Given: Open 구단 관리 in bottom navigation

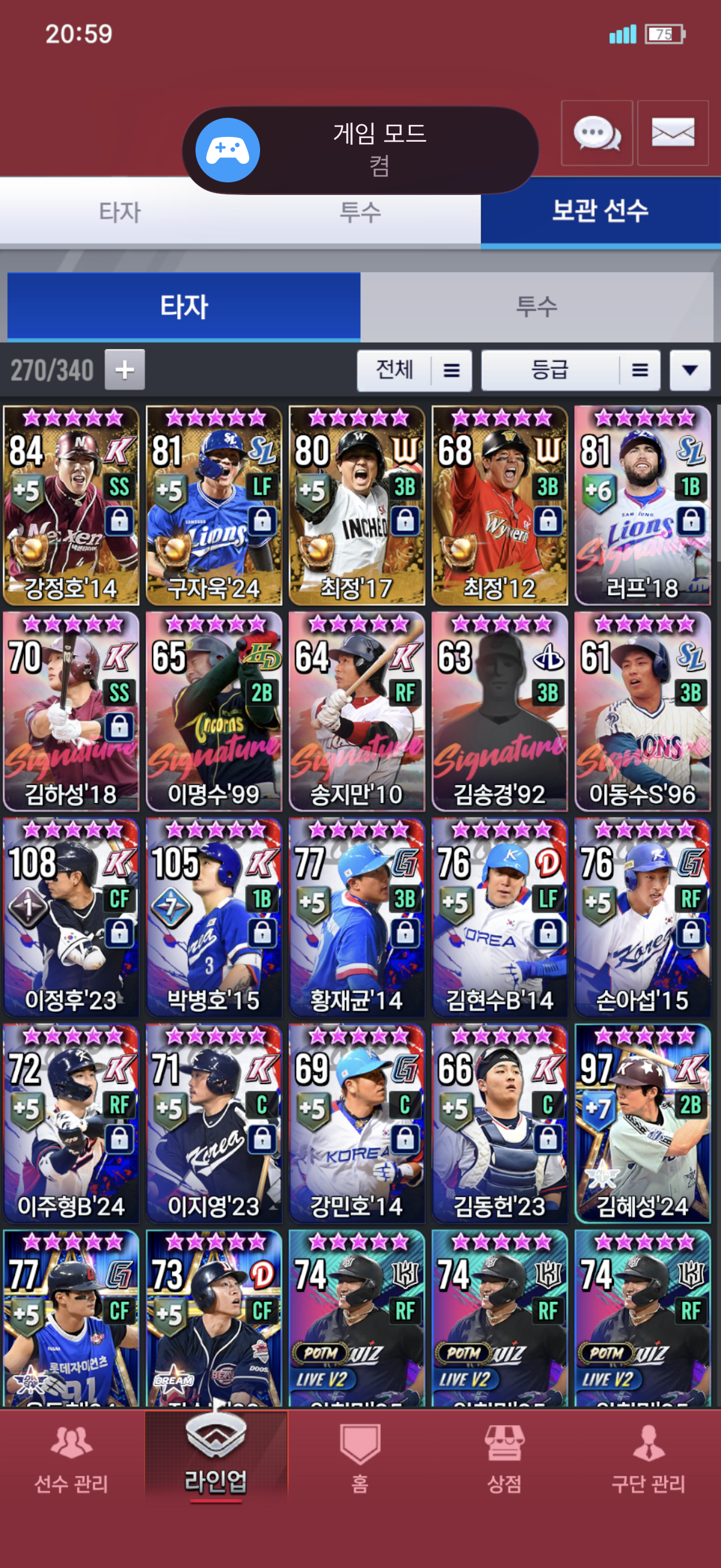Looking at the screenshot, I should pos(648,1461).
